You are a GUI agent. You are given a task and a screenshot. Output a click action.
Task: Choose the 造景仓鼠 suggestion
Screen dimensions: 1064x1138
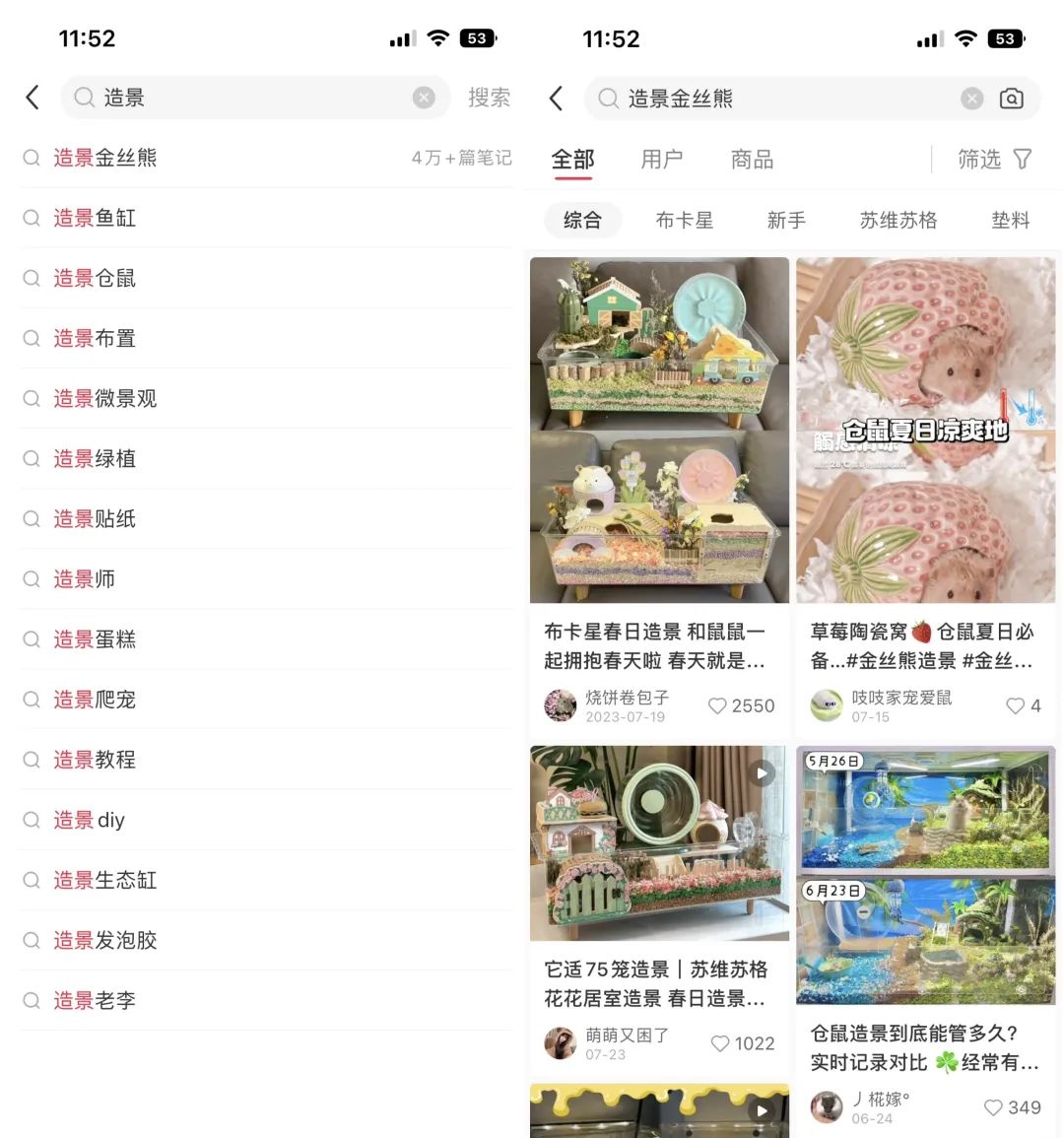[95, 278]
